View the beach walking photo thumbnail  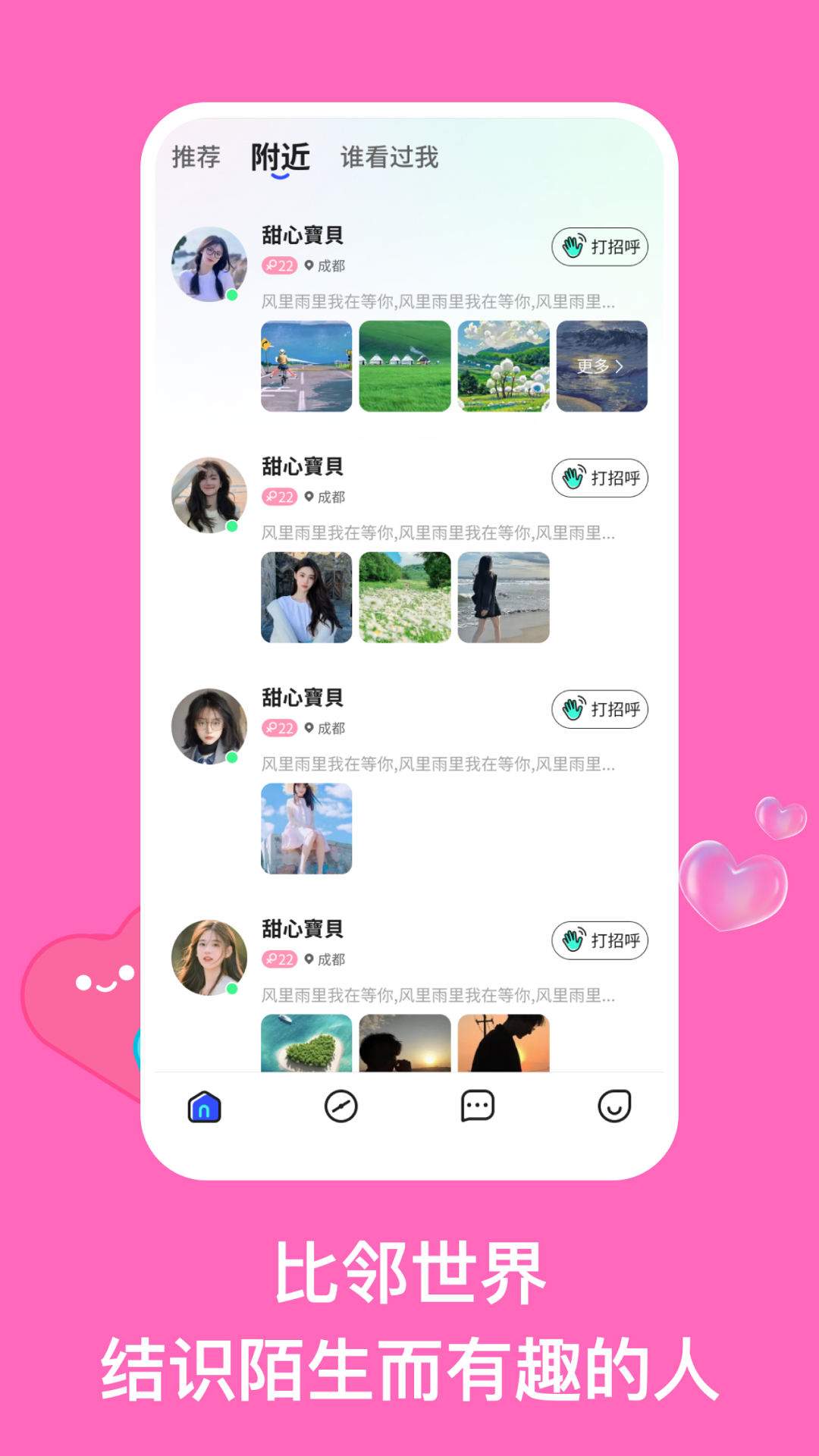pyautogui.click(x=501, y=599)
